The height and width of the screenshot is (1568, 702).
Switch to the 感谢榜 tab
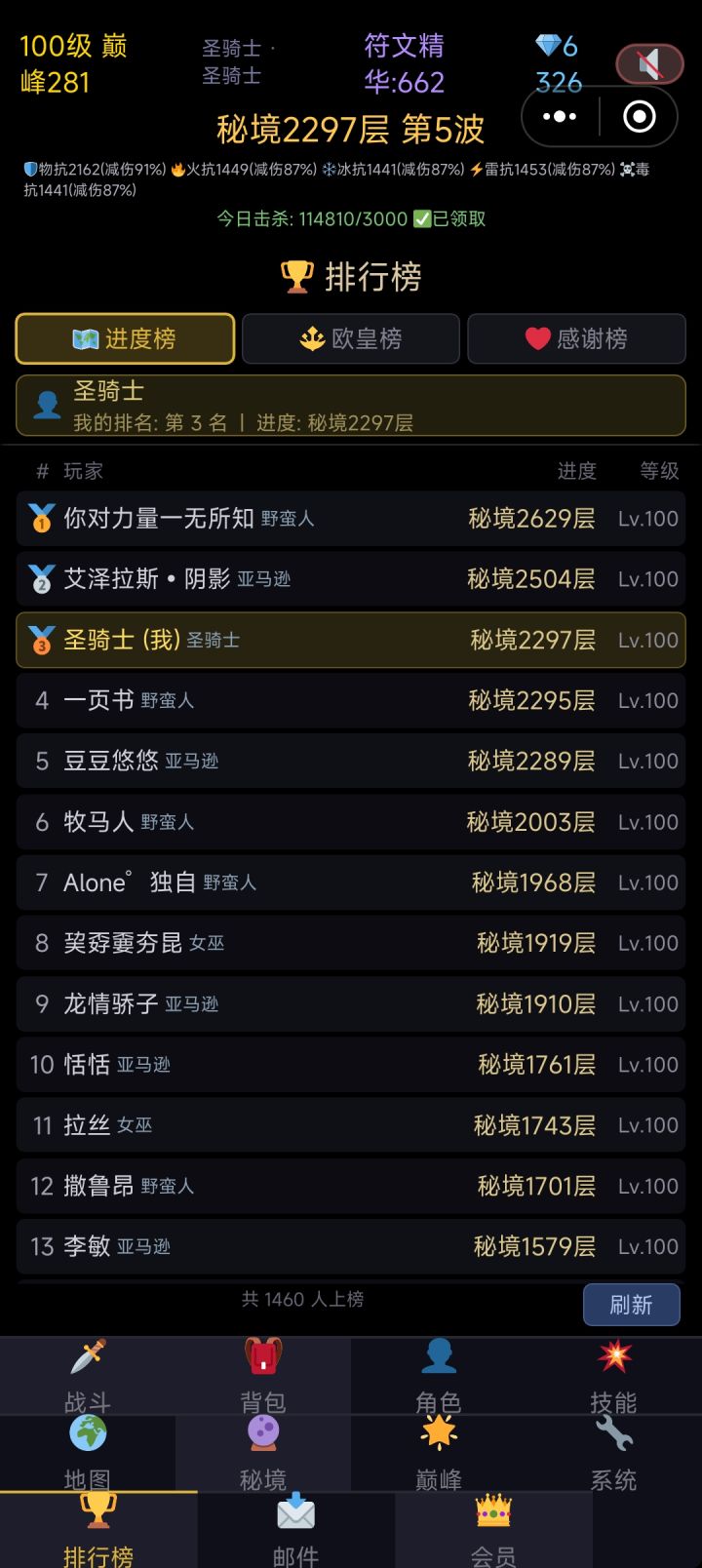(x=575, y=338)
